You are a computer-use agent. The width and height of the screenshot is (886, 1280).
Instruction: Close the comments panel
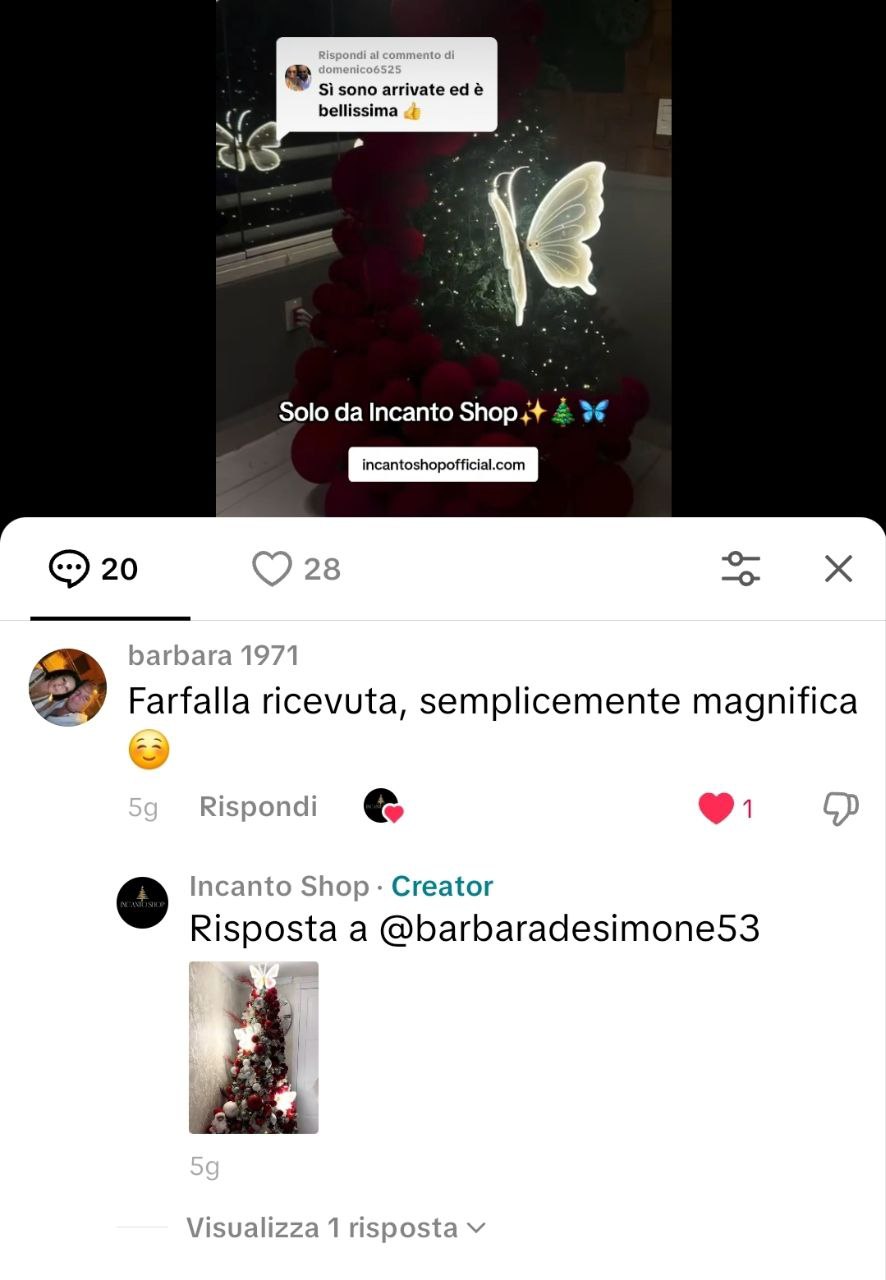click(838, 569)
